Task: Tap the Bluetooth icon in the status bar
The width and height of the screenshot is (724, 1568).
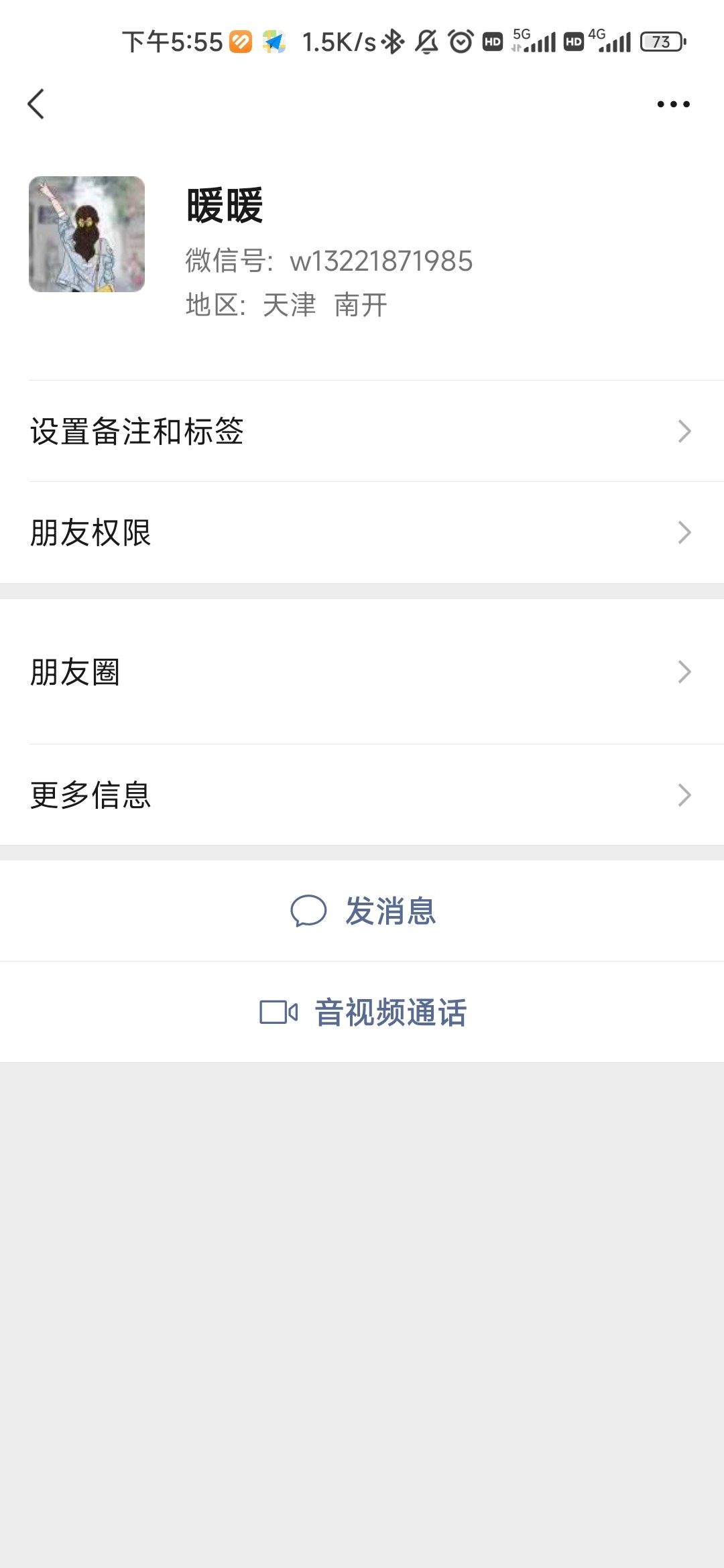Action: [x=392, y=42]
